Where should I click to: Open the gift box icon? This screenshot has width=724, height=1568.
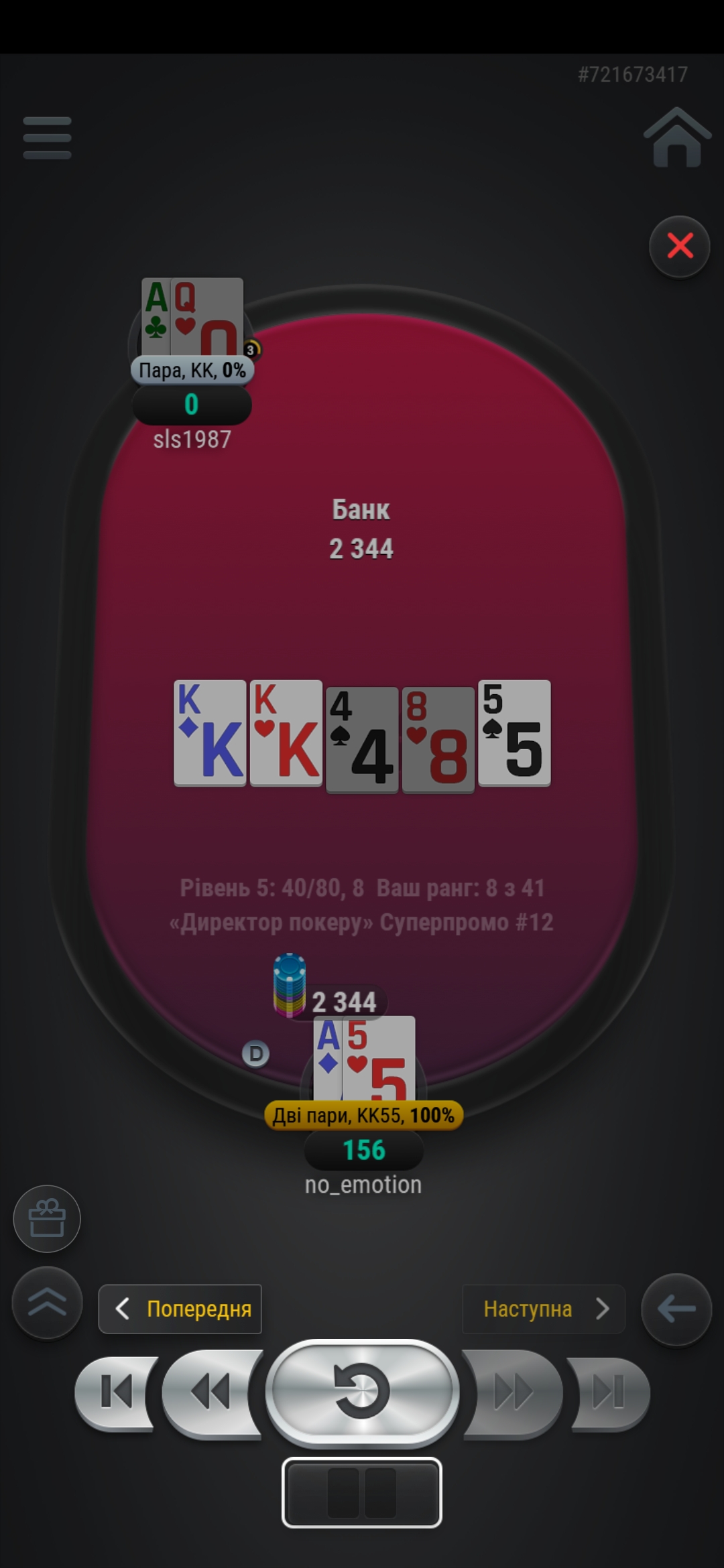(x=47, y=1218)
